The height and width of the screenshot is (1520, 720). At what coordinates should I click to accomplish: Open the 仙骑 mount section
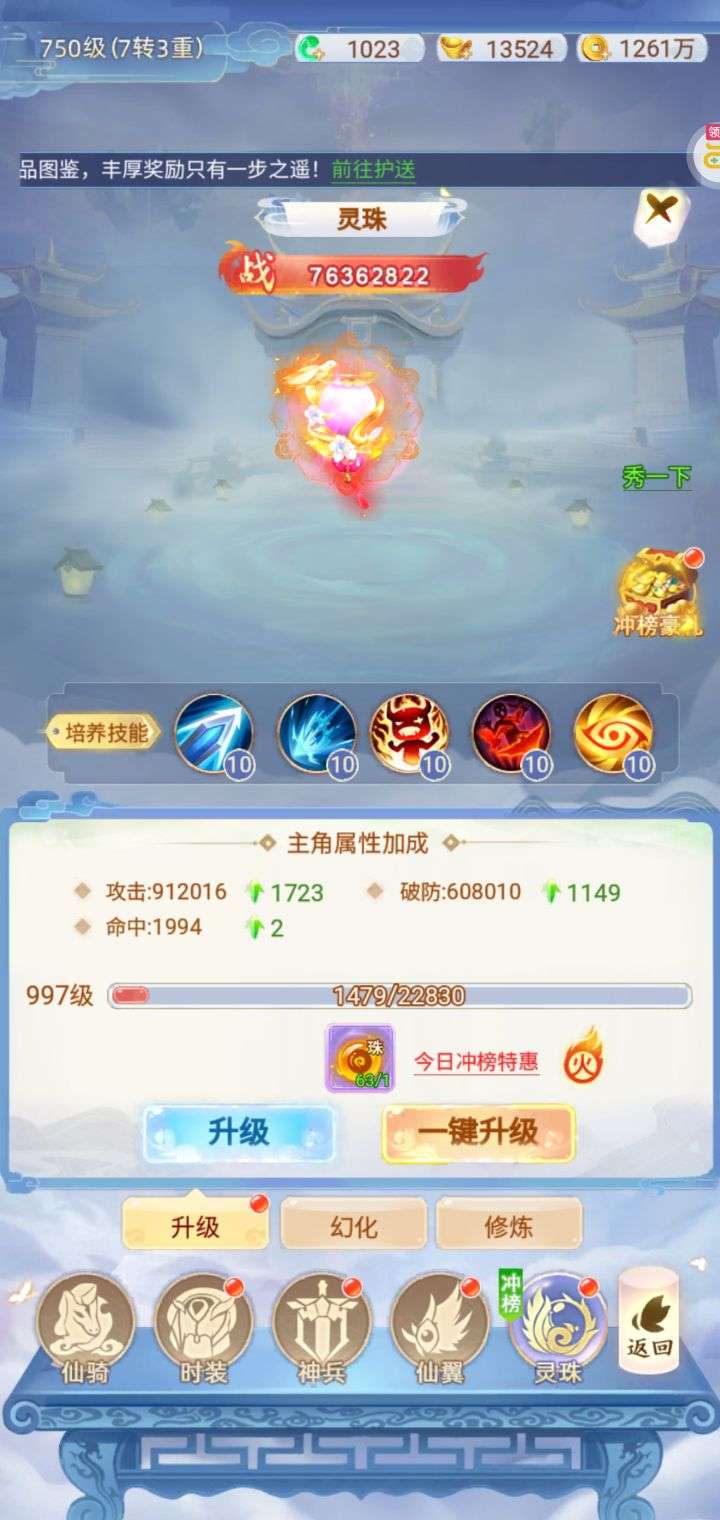85,1327
